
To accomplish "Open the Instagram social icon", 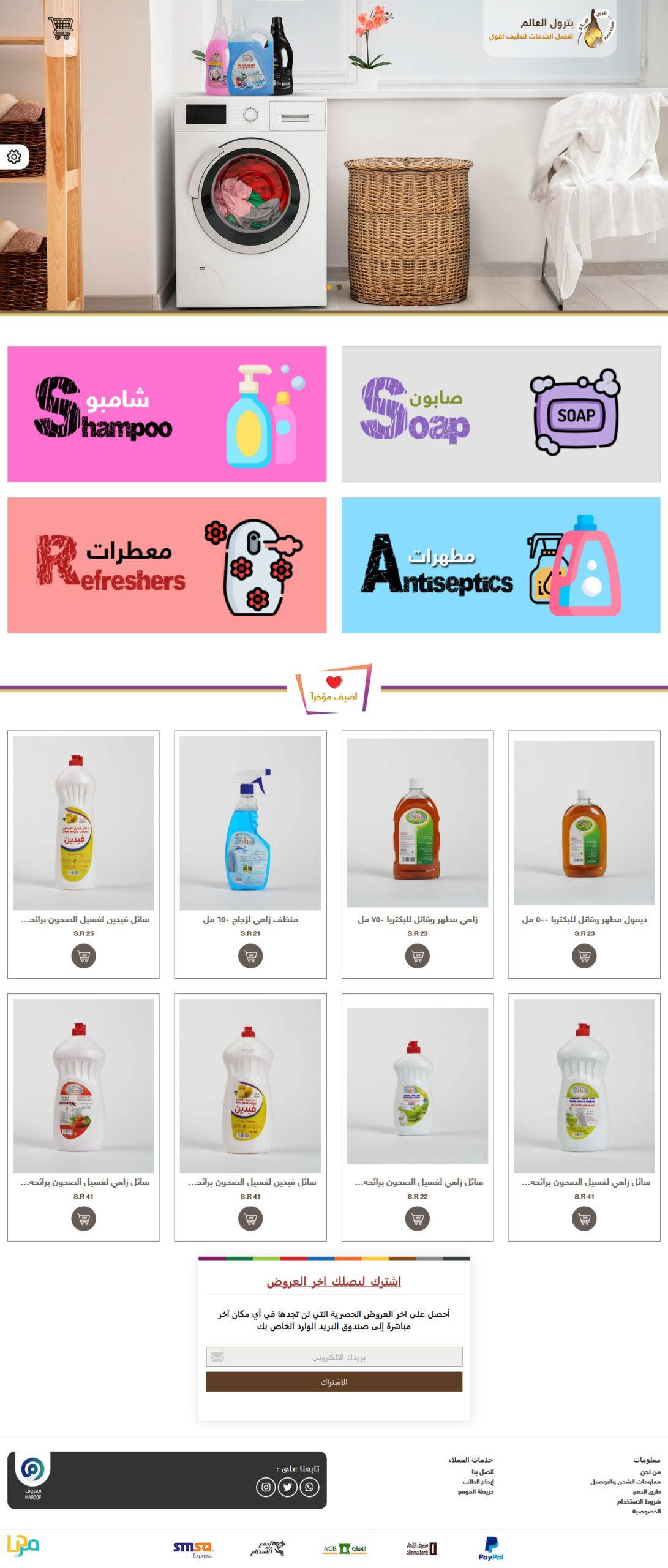I will point(266,1487).
